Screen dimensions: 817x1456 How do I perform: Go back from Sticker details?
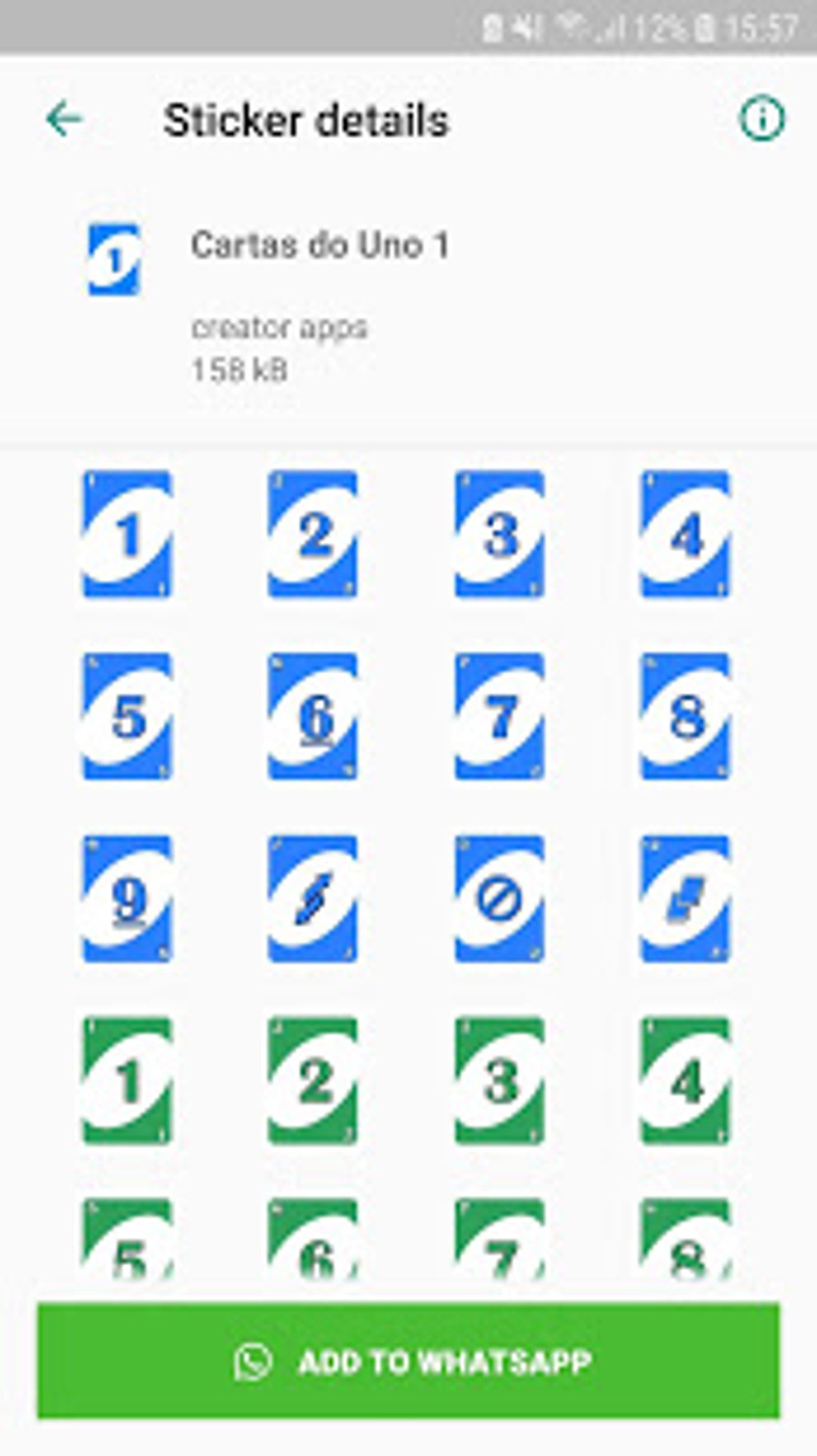64,120
